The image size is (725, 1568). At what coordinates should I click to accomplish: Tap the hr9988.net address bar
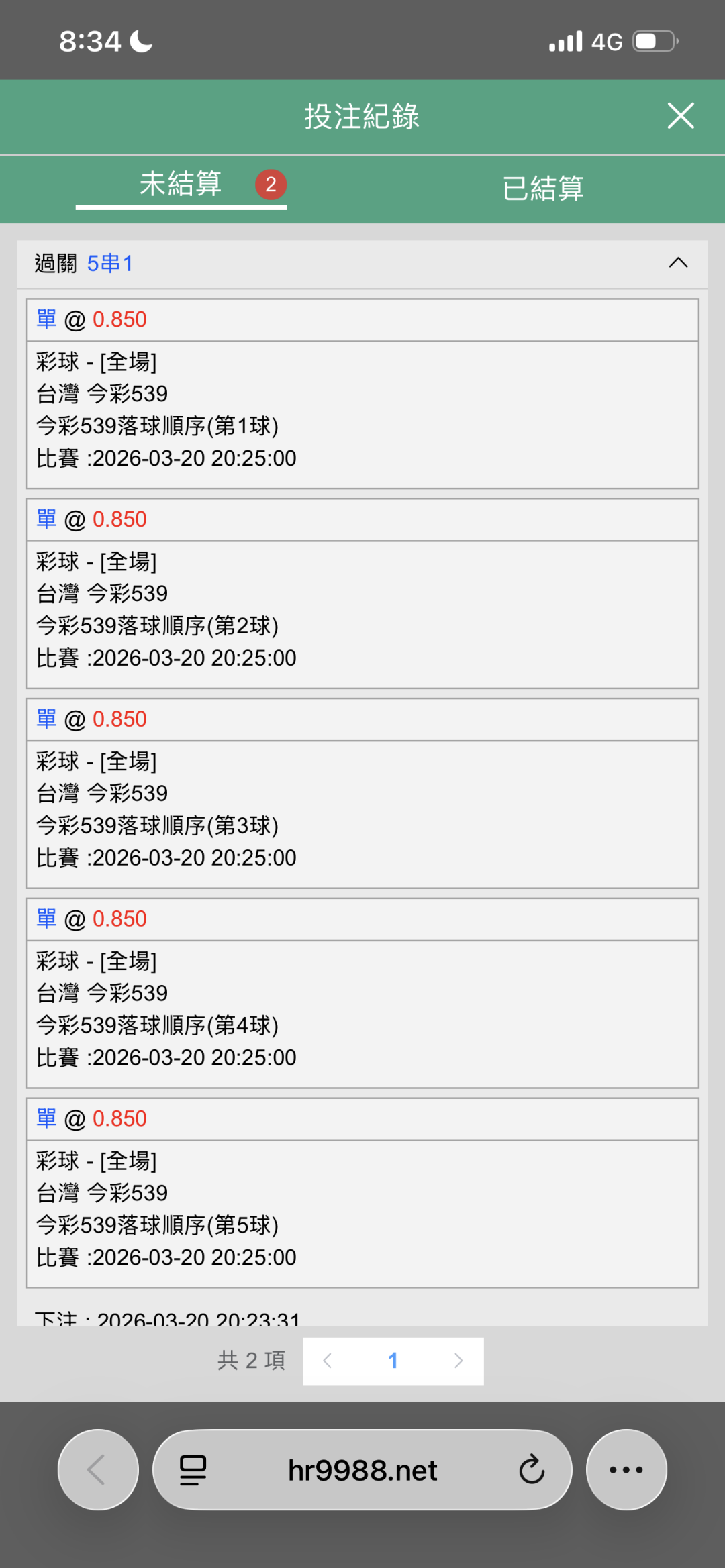(x=362, y=1470)
